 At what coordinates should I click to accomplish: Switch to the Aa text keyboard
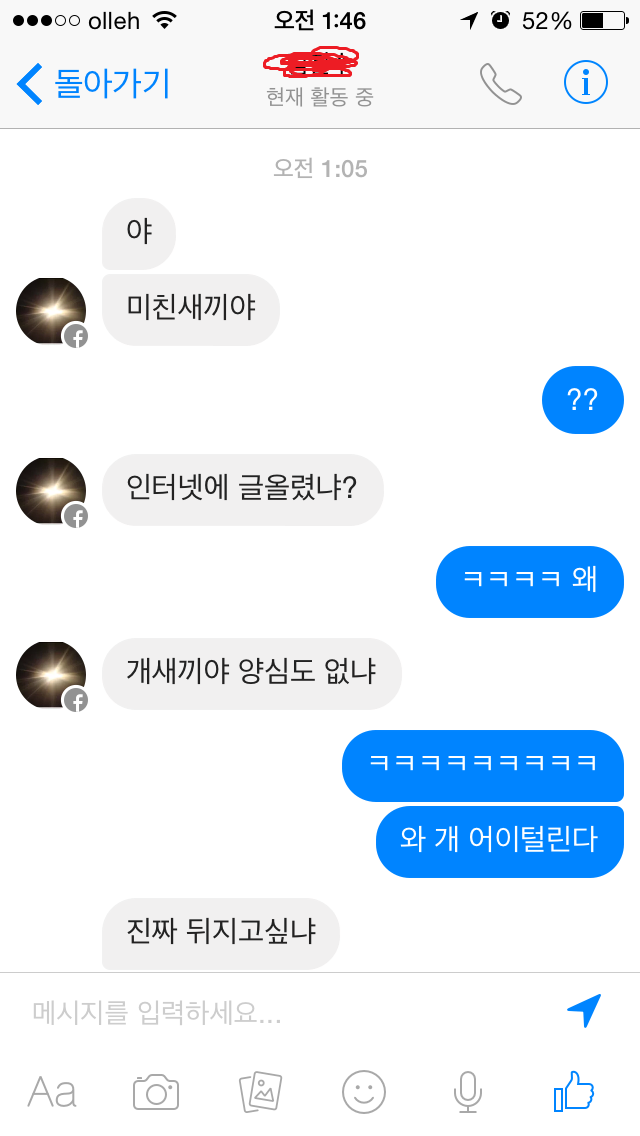click(x=52, y=1091)
